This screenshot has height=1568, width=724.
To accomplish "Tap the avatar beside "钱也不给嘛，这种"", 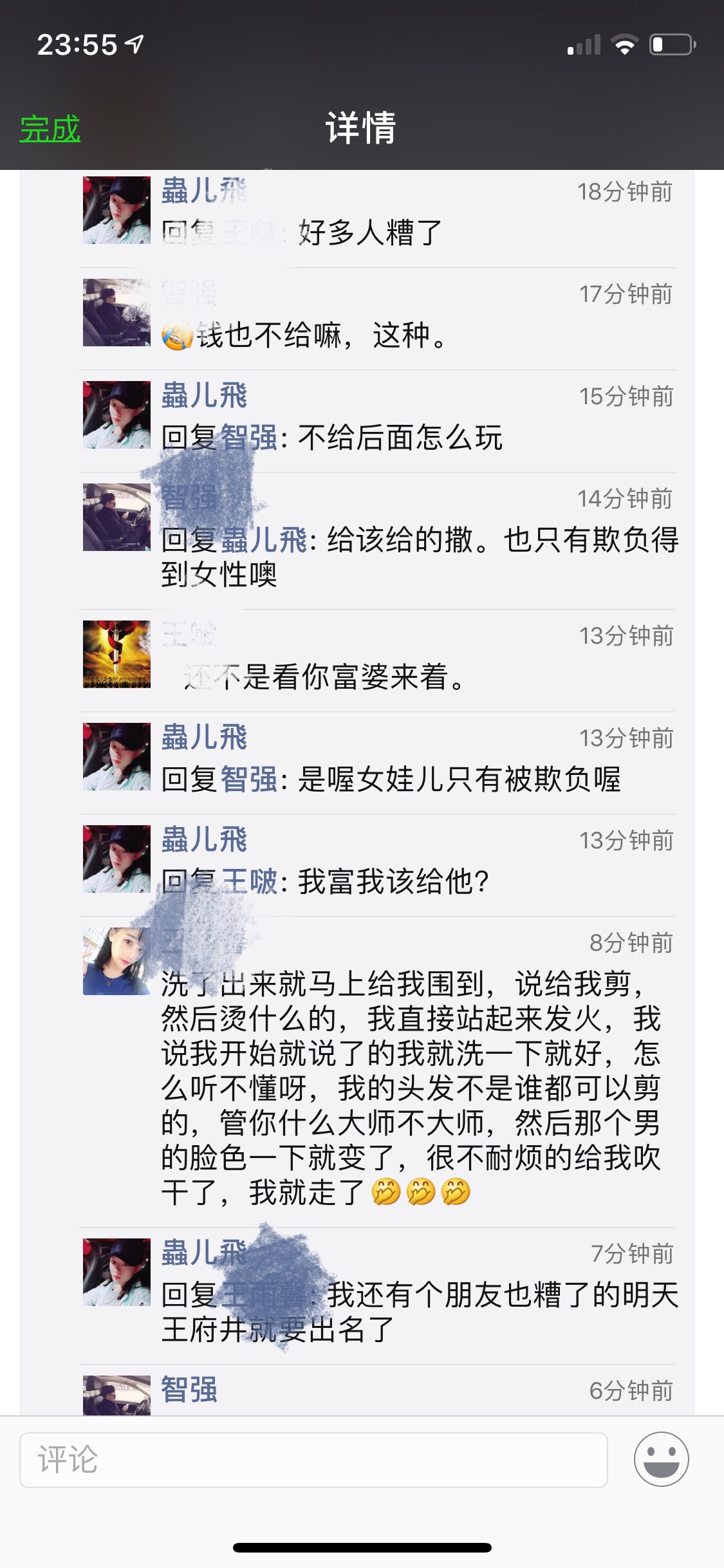I will 116,313.
